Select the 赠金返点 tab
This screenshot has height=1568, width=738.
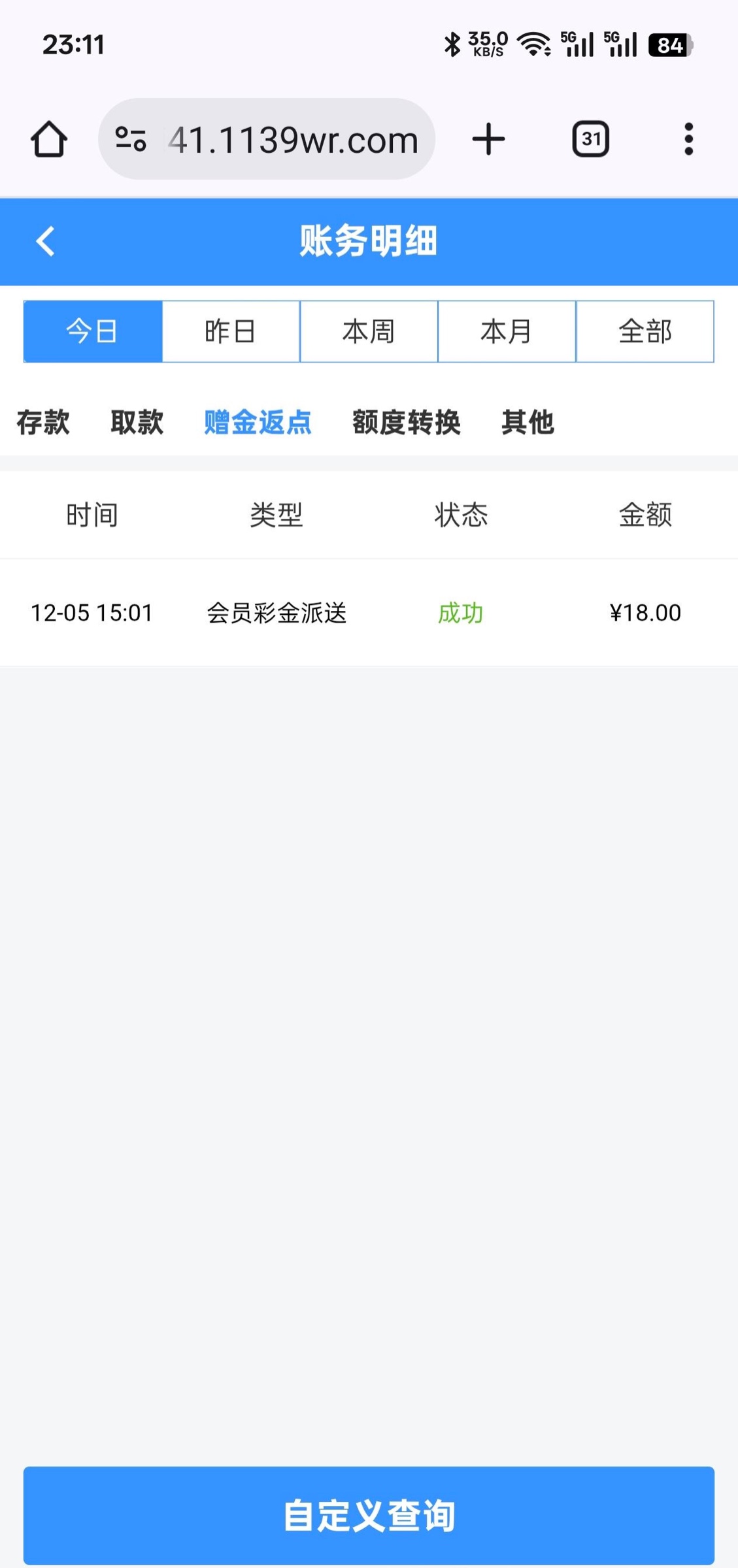click(258, 422)
